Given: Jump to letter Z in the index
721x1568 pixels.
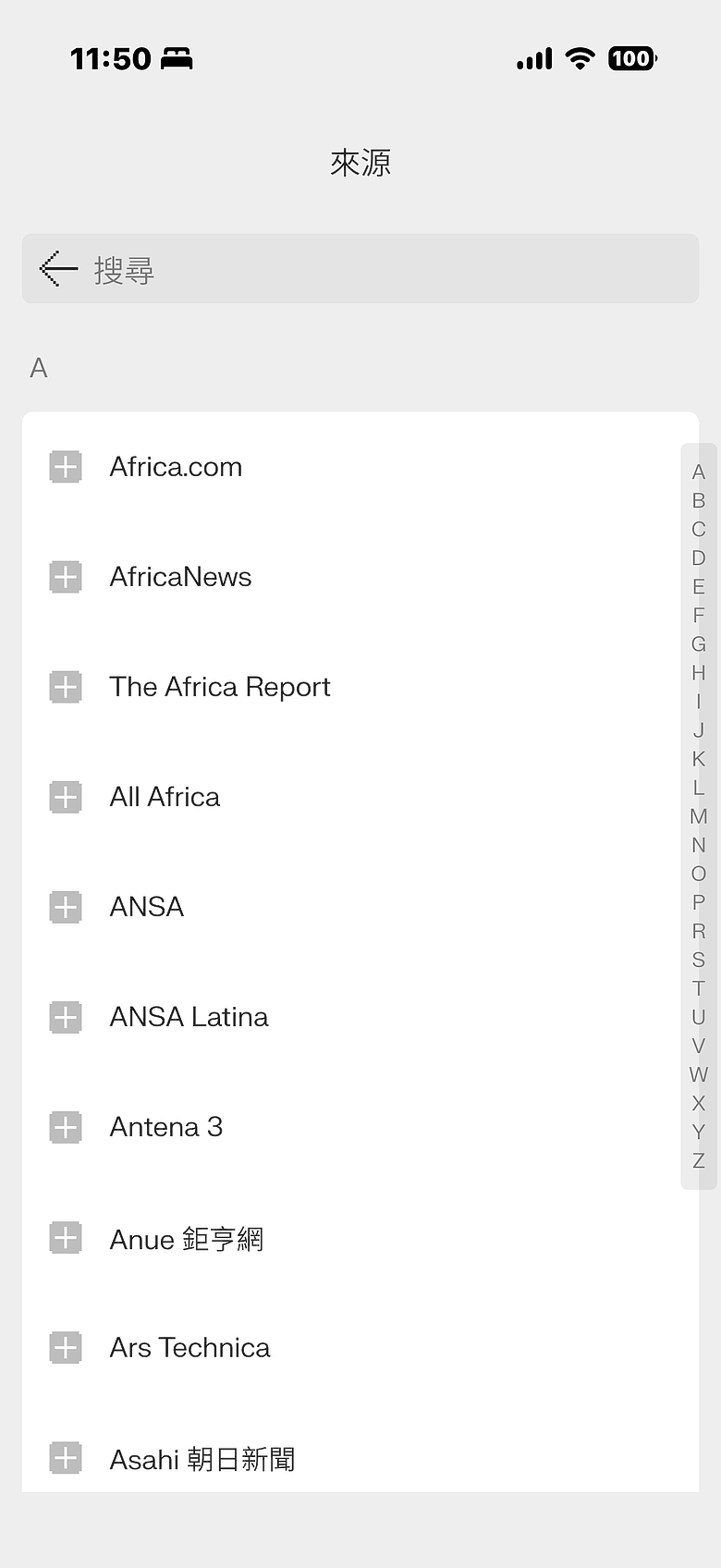Looking at the screenshot, I should tap(699, 1160).
